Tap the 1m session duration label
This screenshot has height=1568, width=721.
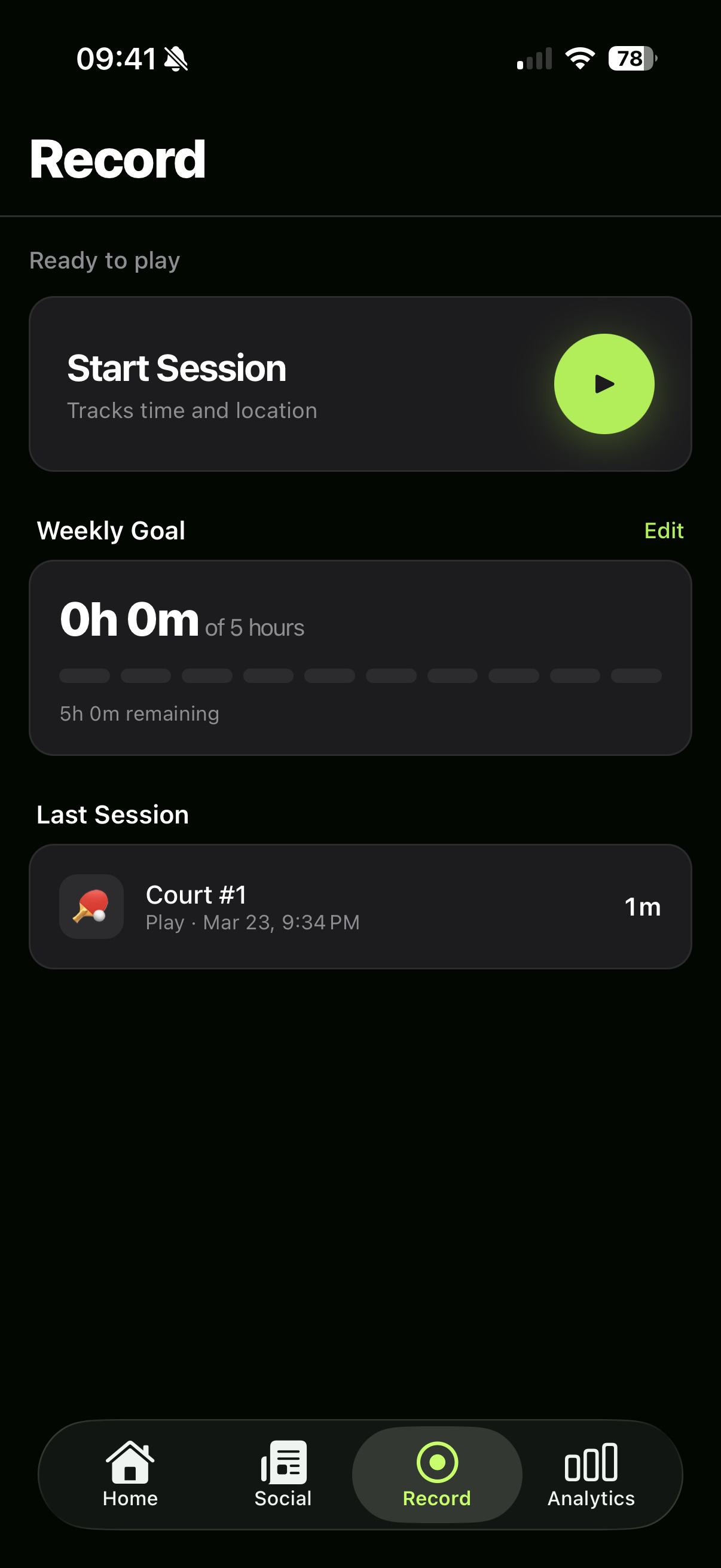[643, 907]
